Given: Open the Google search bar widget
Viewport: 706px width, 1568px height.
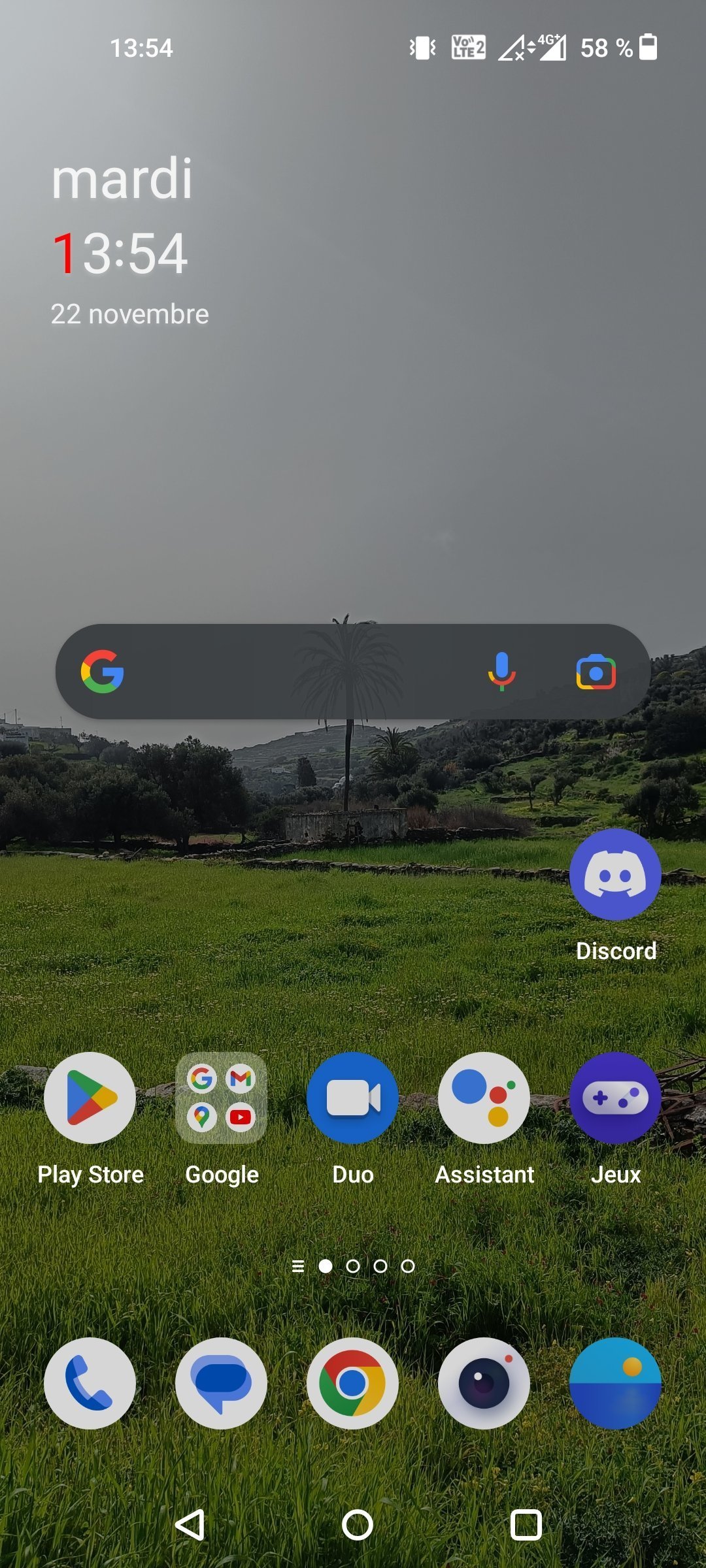Looking at the screenshot, I should 353,672.
